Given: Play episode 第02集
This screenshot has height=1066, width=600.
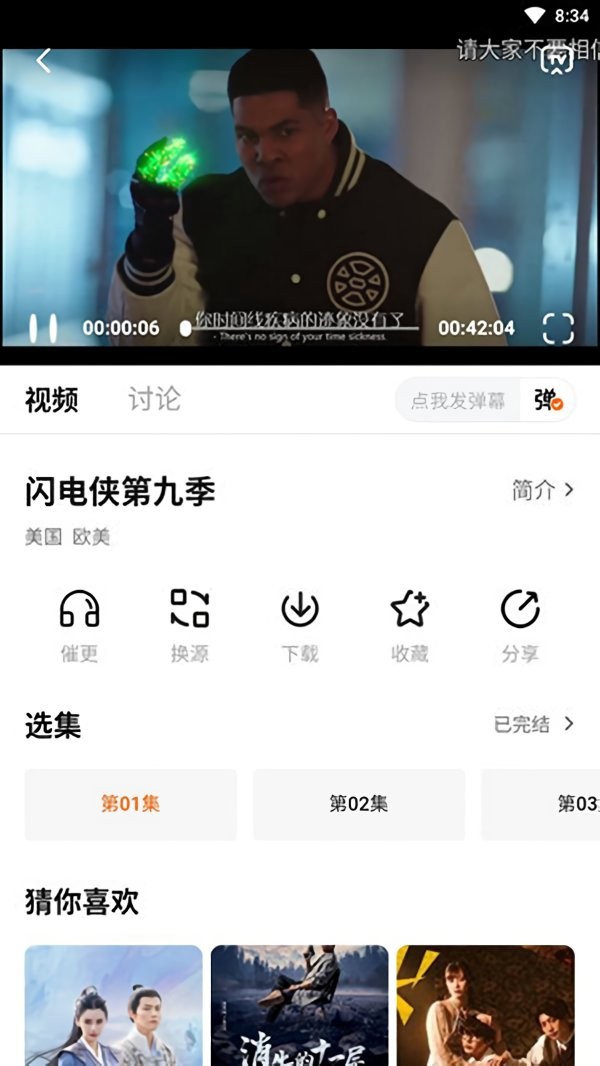Looking at the screenshot, I should coord(358,804).
